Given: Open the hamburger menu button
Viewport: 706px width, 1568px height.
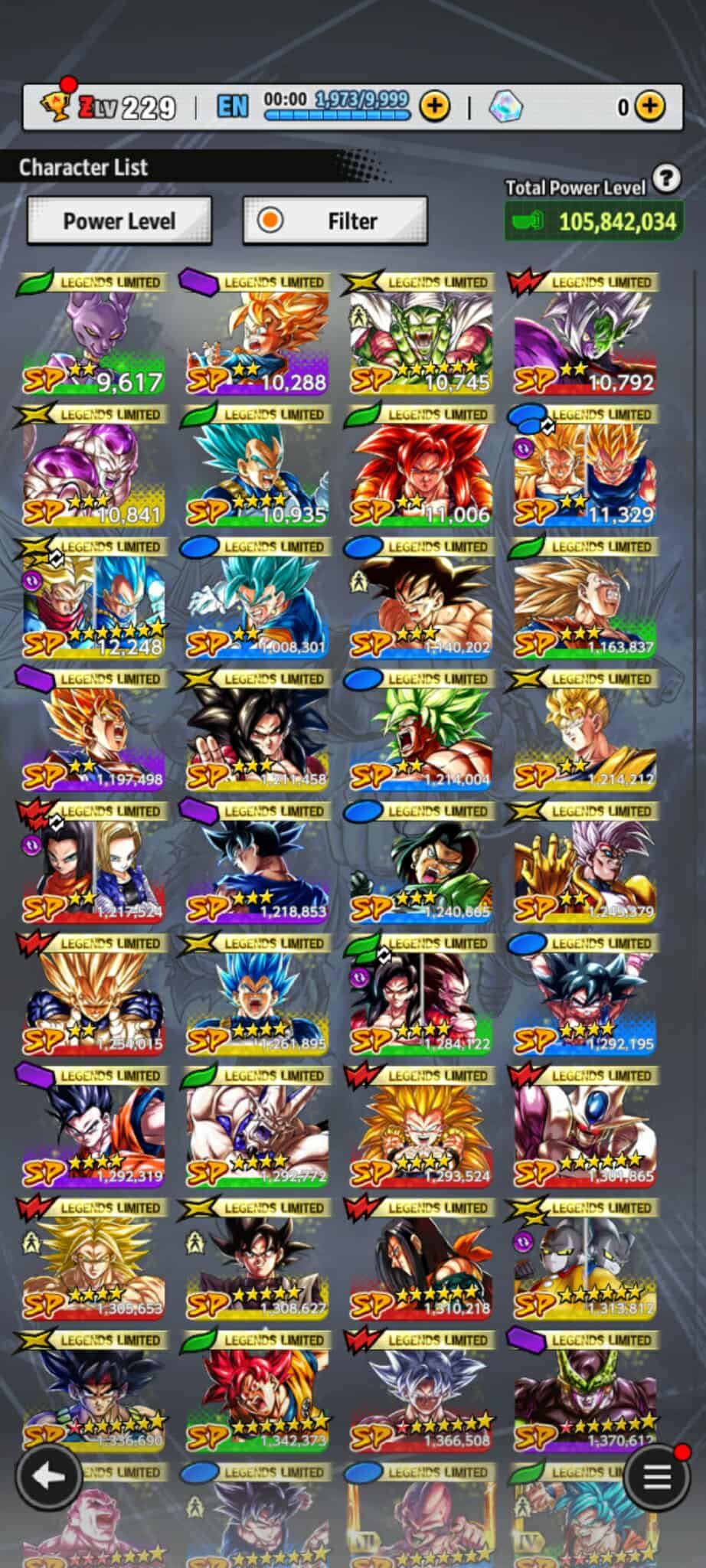Looking at the screenshot, I should tap(656, 1475).
